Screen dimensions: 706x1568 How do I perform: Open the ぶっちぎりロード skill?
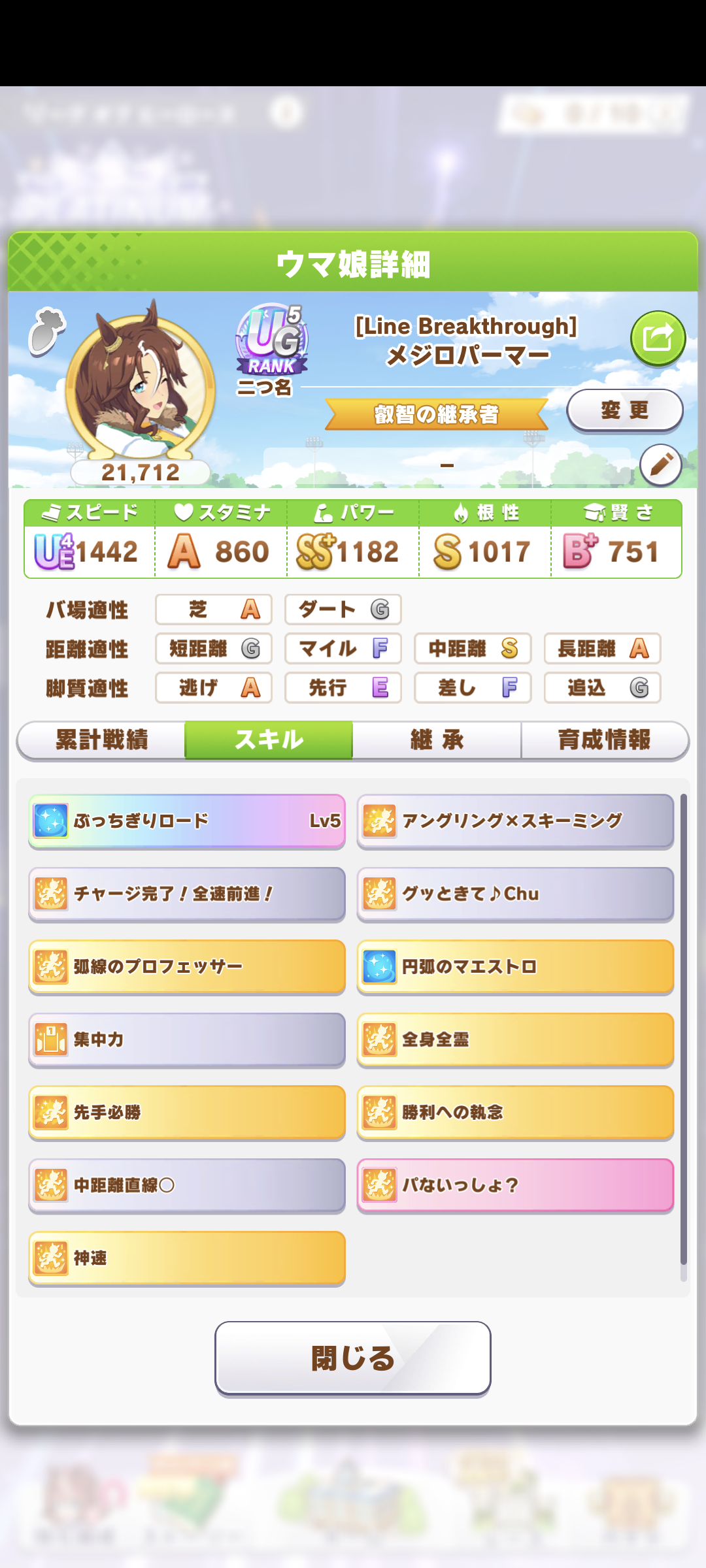coord(187,821)
